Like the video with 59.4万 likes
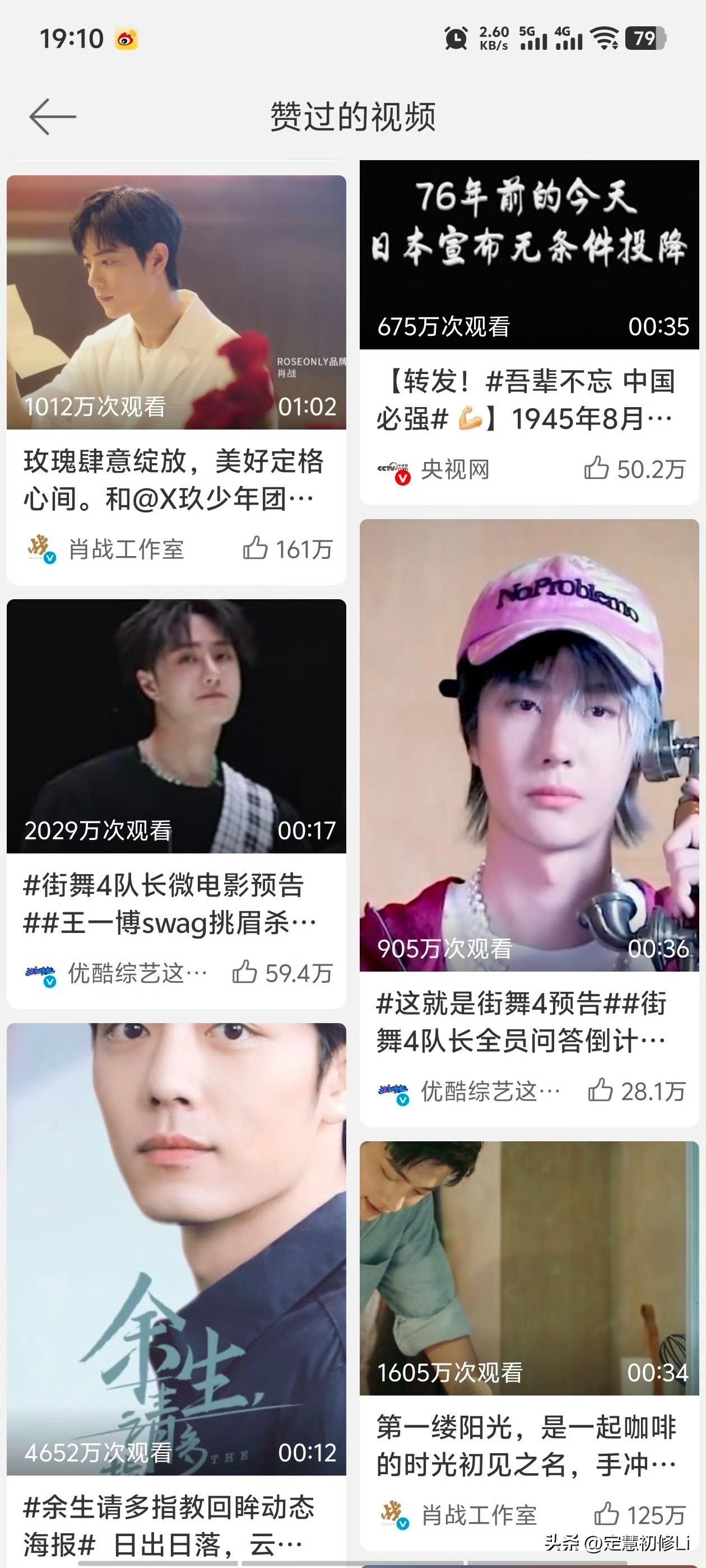Screen dimensions: 706x1568 [x=244, y=972]
